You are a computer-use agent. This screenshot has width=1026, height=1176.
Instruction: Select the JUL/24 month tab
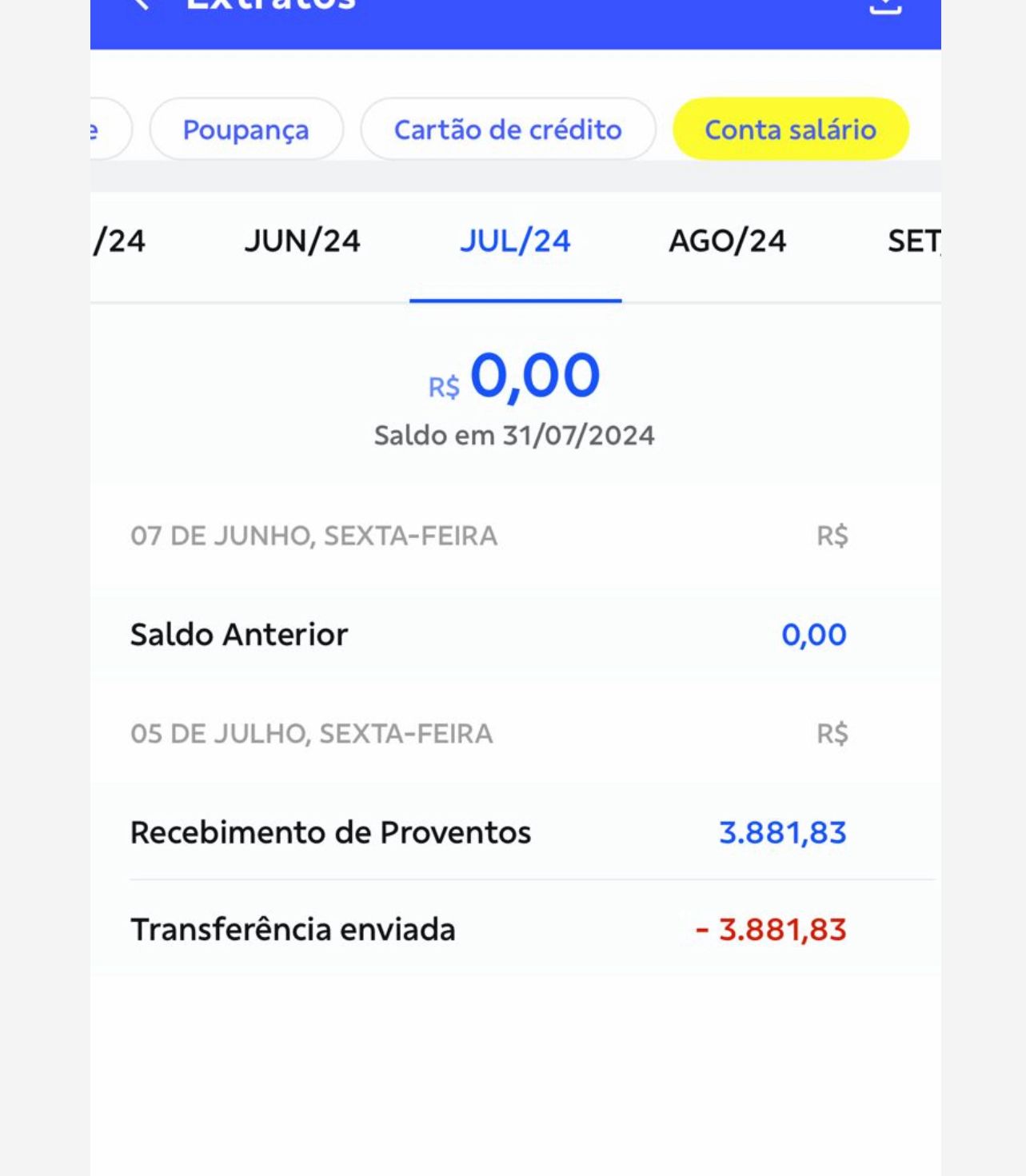tap(515, 241)
